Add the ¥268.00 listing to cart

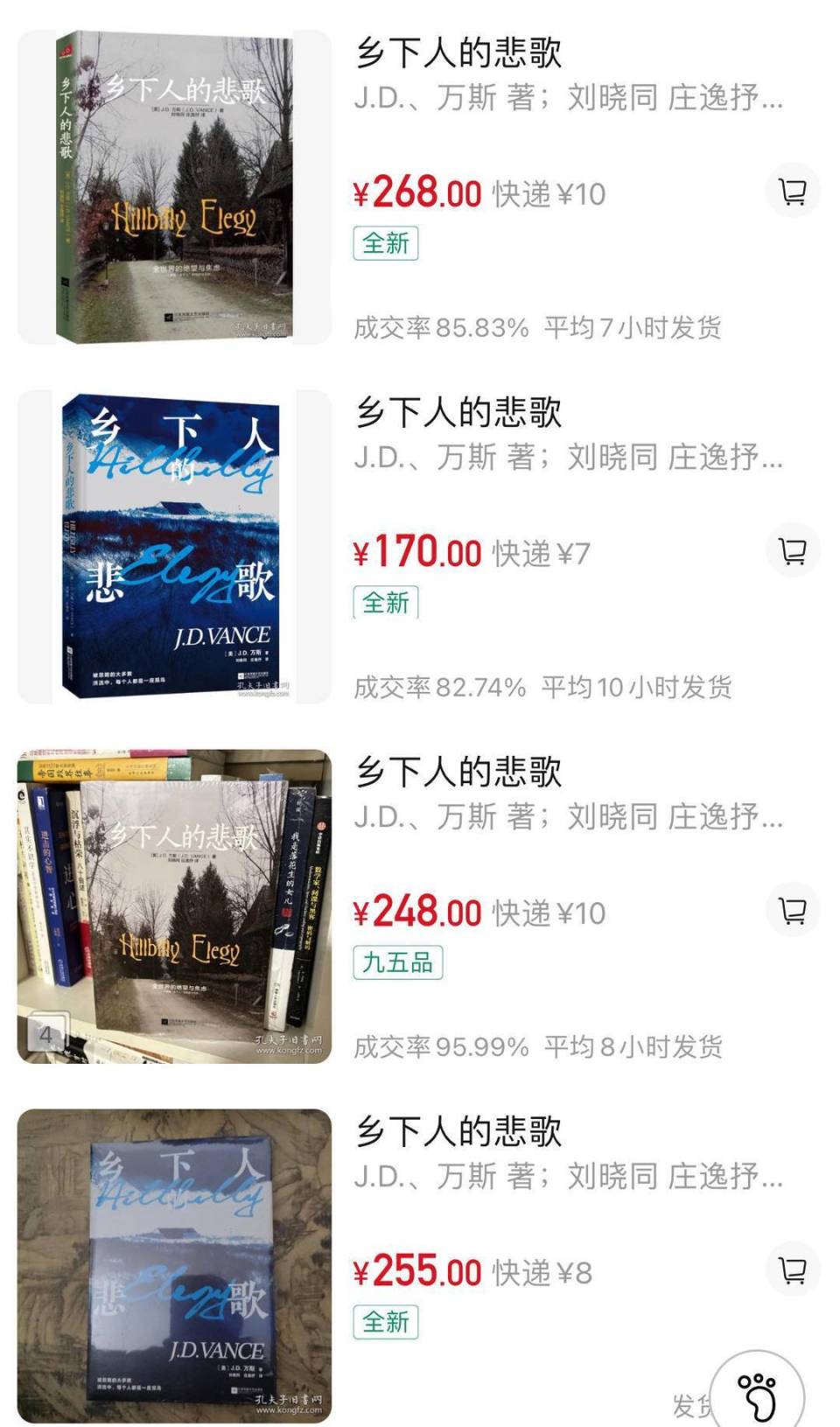click(x=793, y=192)
